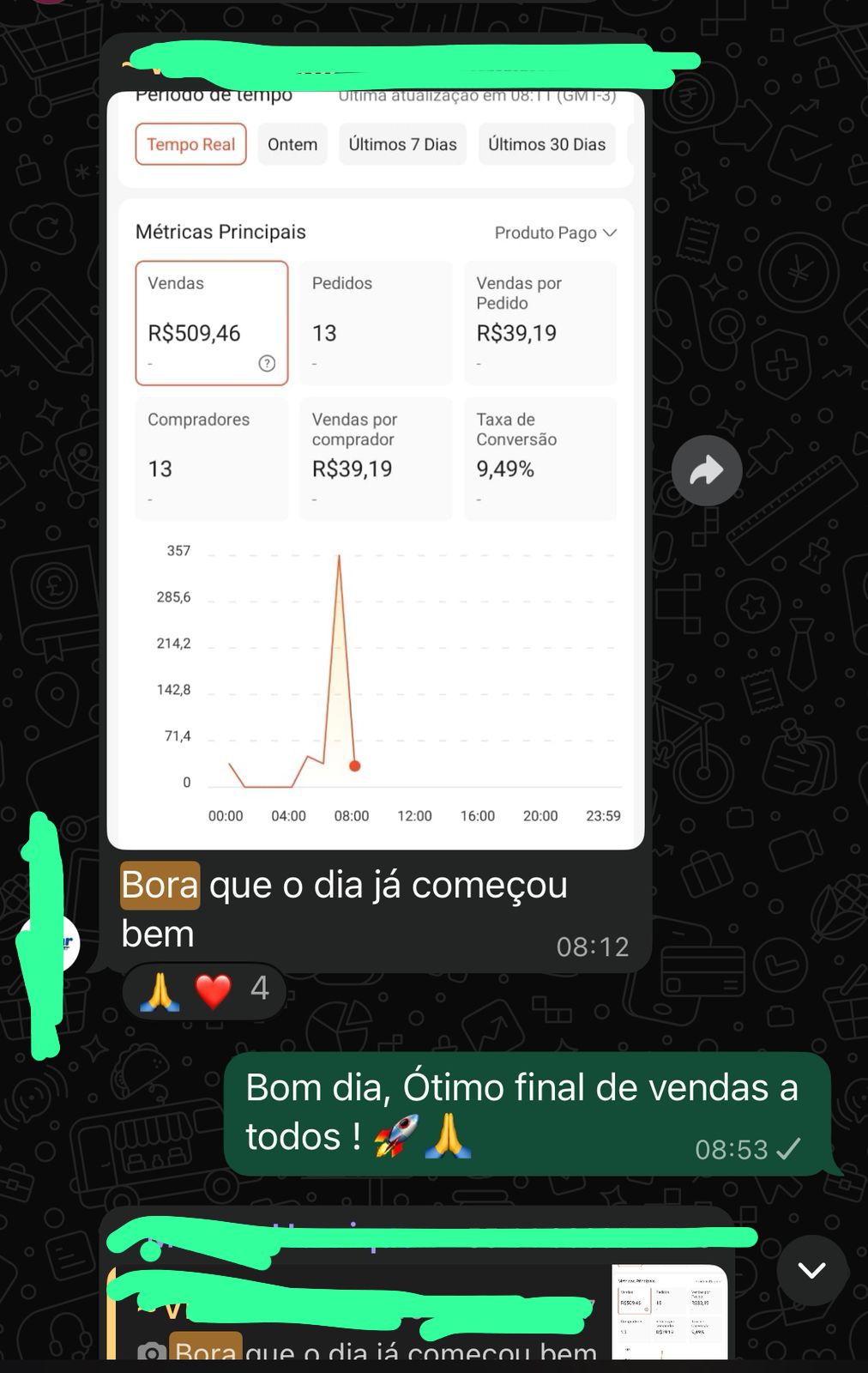
Task: Enable the Últimos 30 Dias filter
Action: 546,144
